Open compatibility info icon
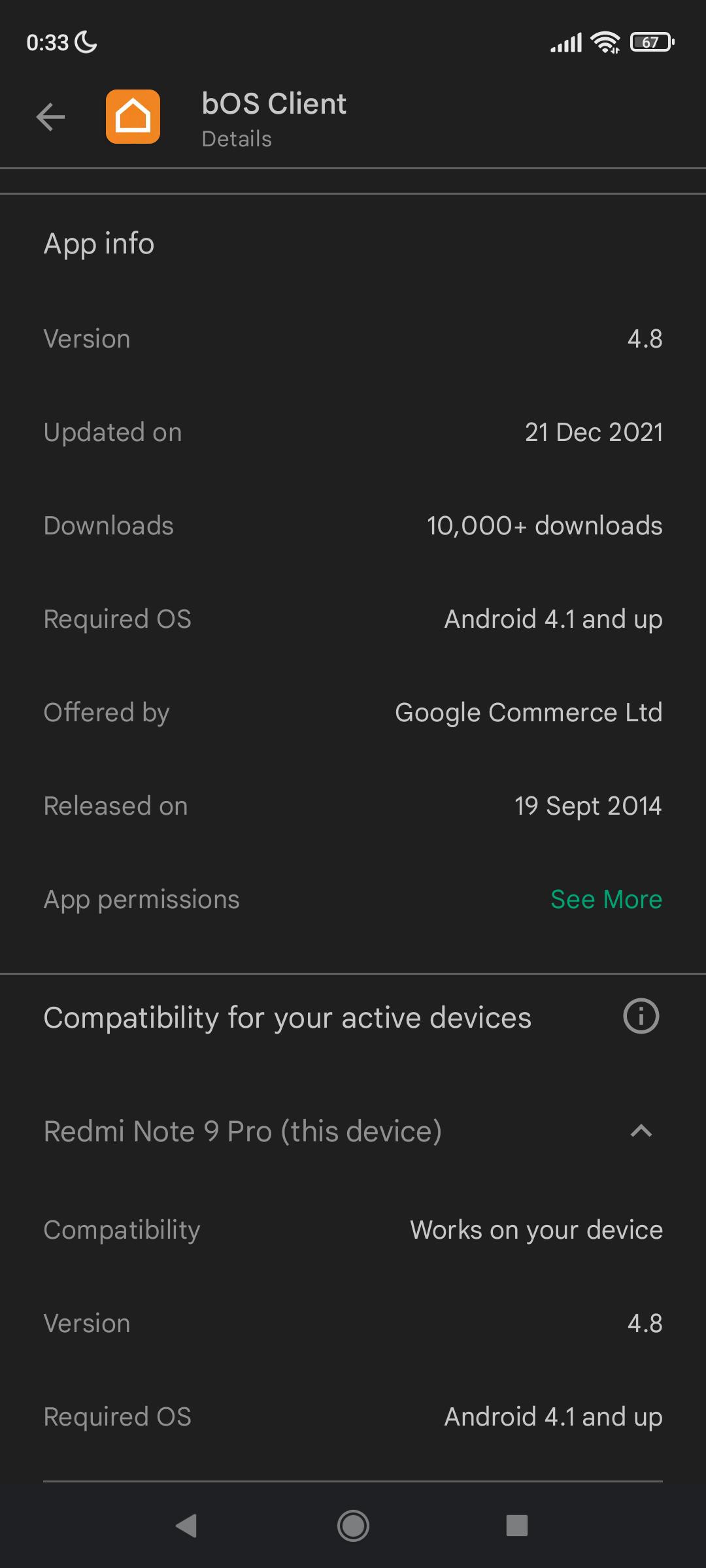Screen dimensions: 706x1568 click(x=641, y=1017)
